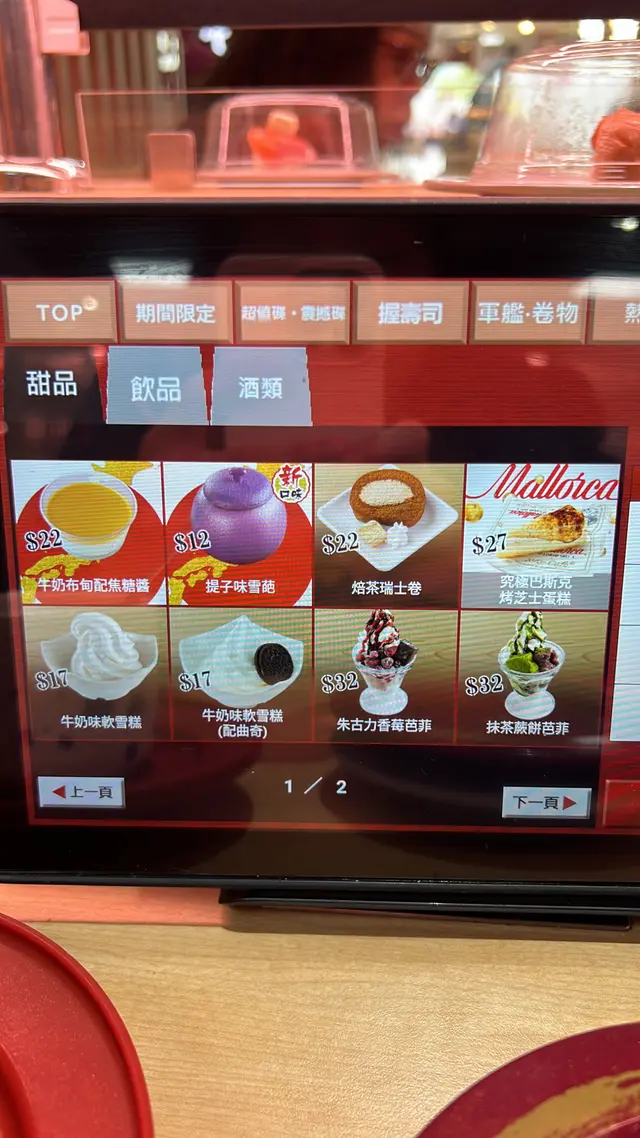Order plain 牛奶味軟雪糕 for $17

pos(96,673)
